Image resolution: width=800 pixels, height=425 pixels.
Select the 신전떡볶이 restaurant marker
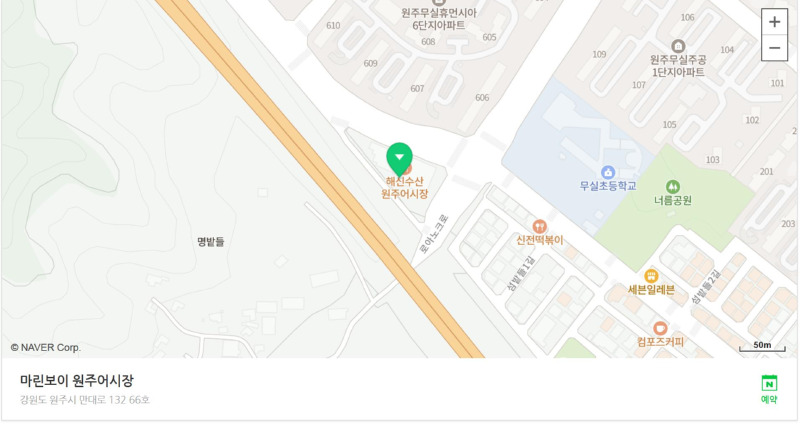coord(540,227)
